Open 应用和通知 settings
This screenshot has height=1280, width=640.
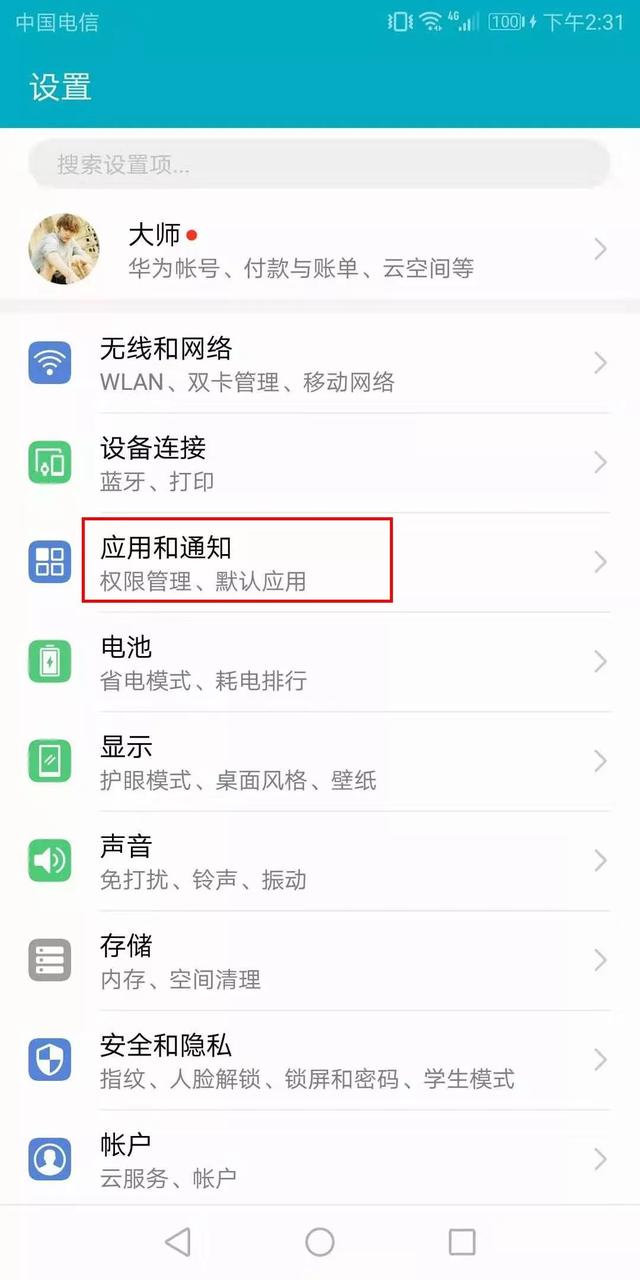coord(320,562)
